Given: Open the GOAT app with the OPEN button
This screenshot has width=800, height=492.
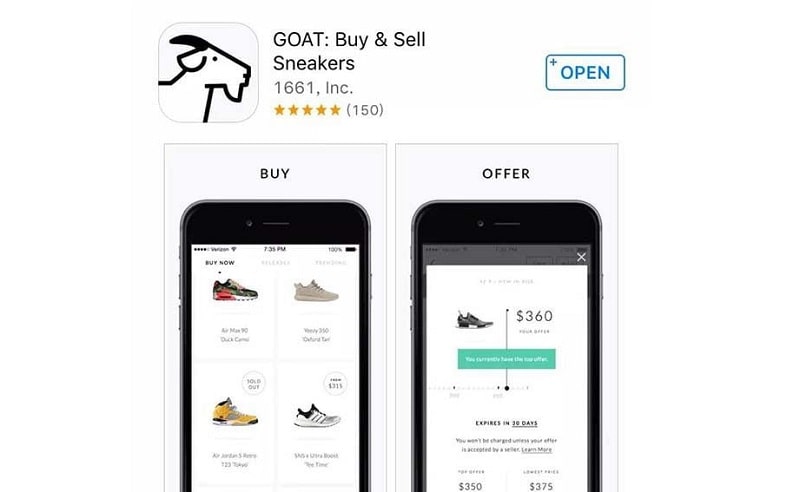Looking at the screenshot, I should point(585,73).
